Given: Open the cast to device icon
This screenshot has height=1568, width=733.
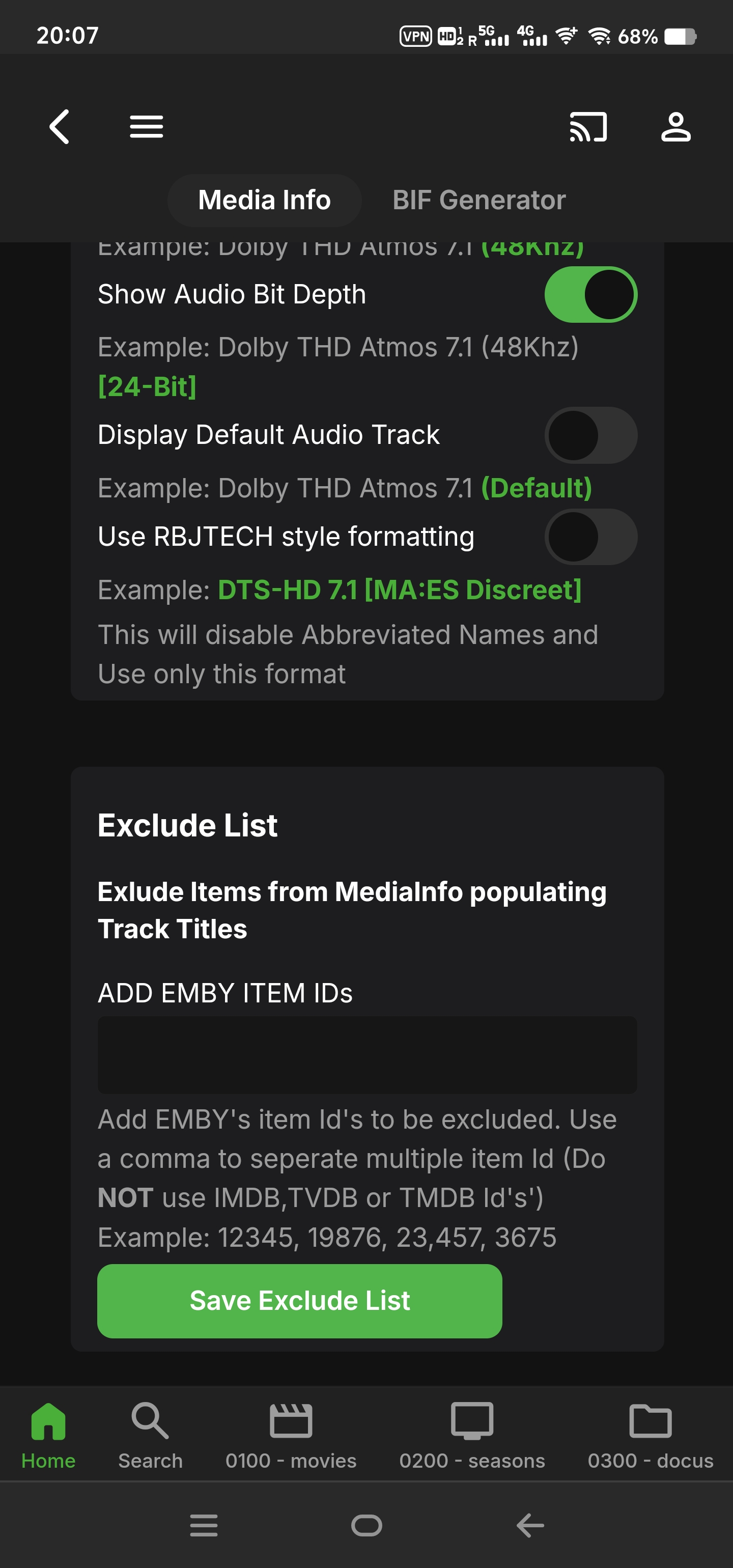Looking at the screenshot, I should 587,127.
